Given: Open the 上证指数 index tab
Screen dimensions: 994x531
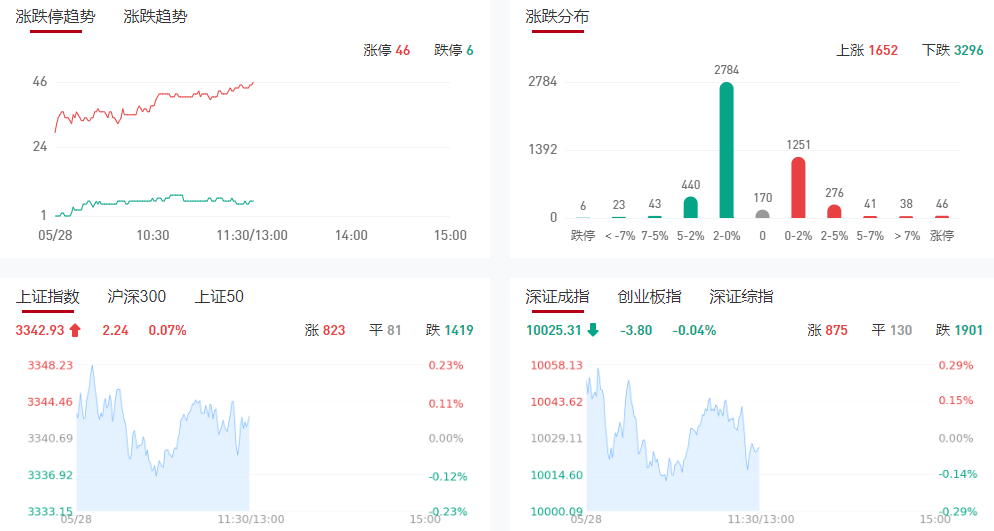Looking at the screenshot, I should [x=47, y=297].
